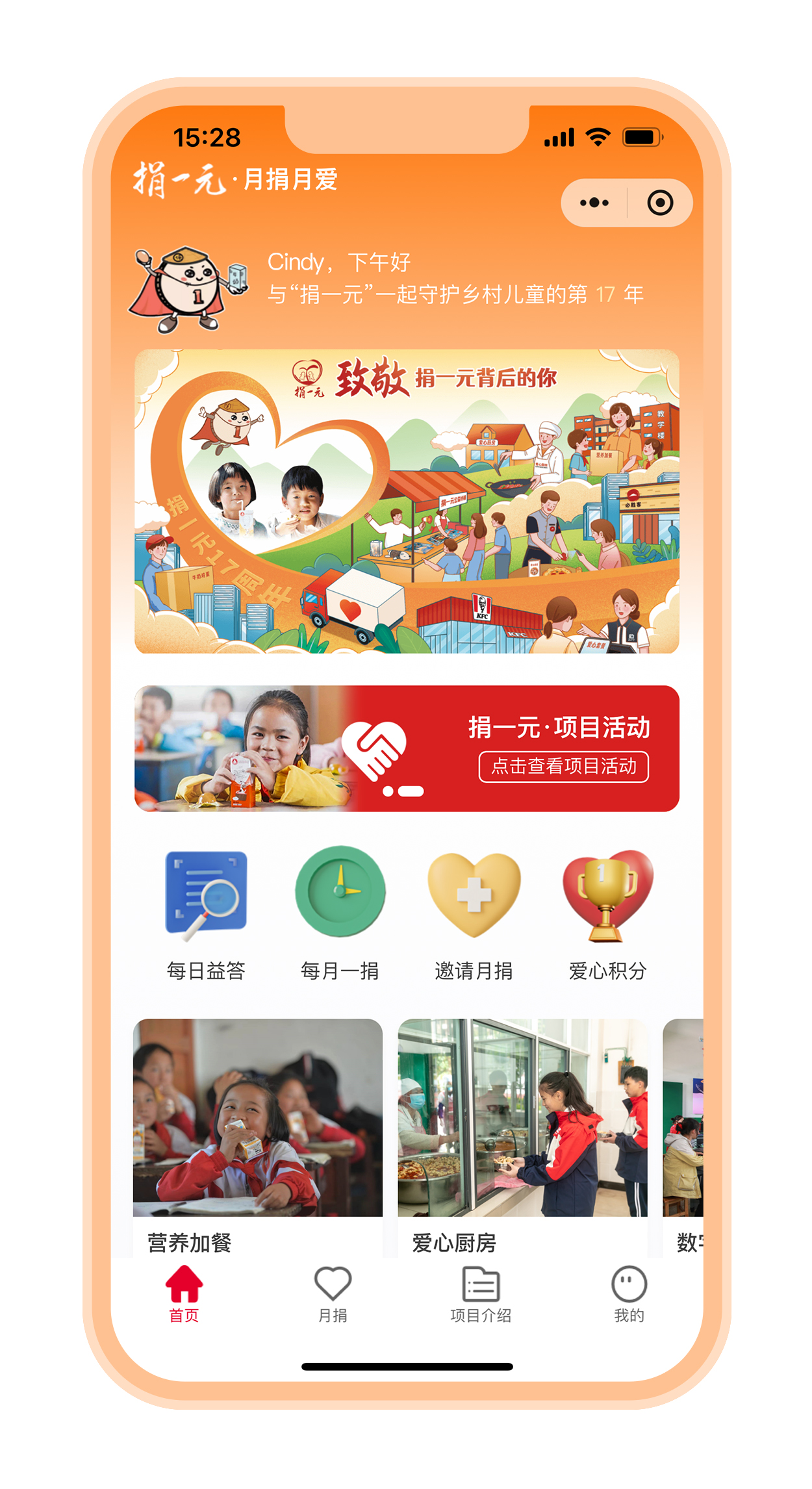View 爱心积分 love points
Image resolution: width=812 pixels, height=1489 pixels.
point(607,914)
